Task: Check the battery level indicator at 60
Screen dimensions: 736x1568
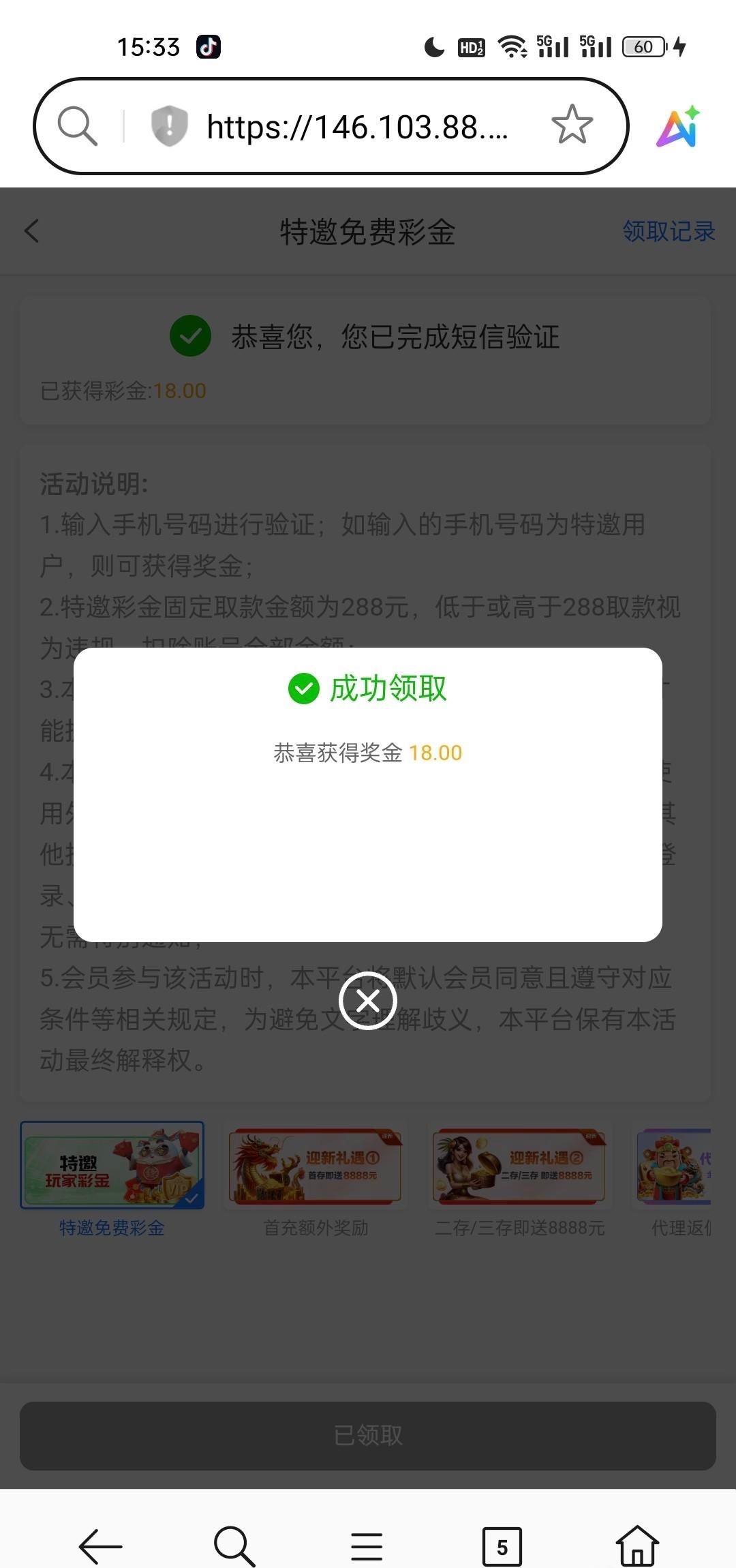Action: point(641,46)
